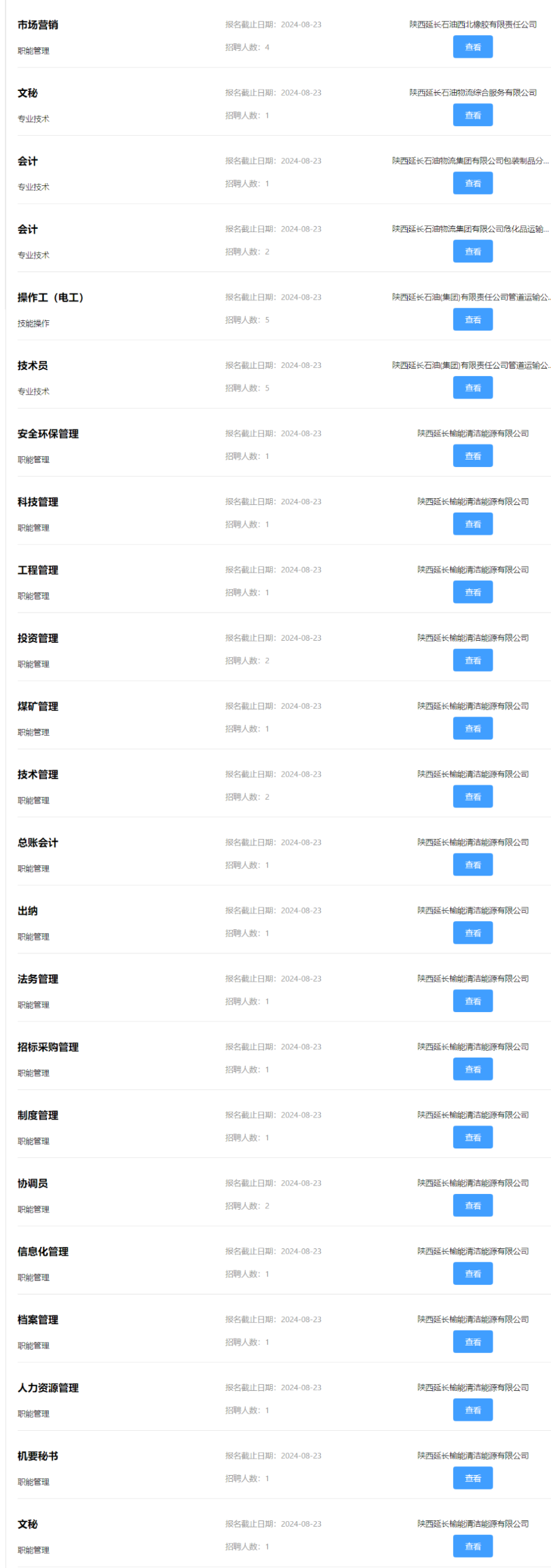This screenshot has width=551, height=1568.
Task: Tap 查看 for 煤矿管理
Action: (x=472, y=729)
